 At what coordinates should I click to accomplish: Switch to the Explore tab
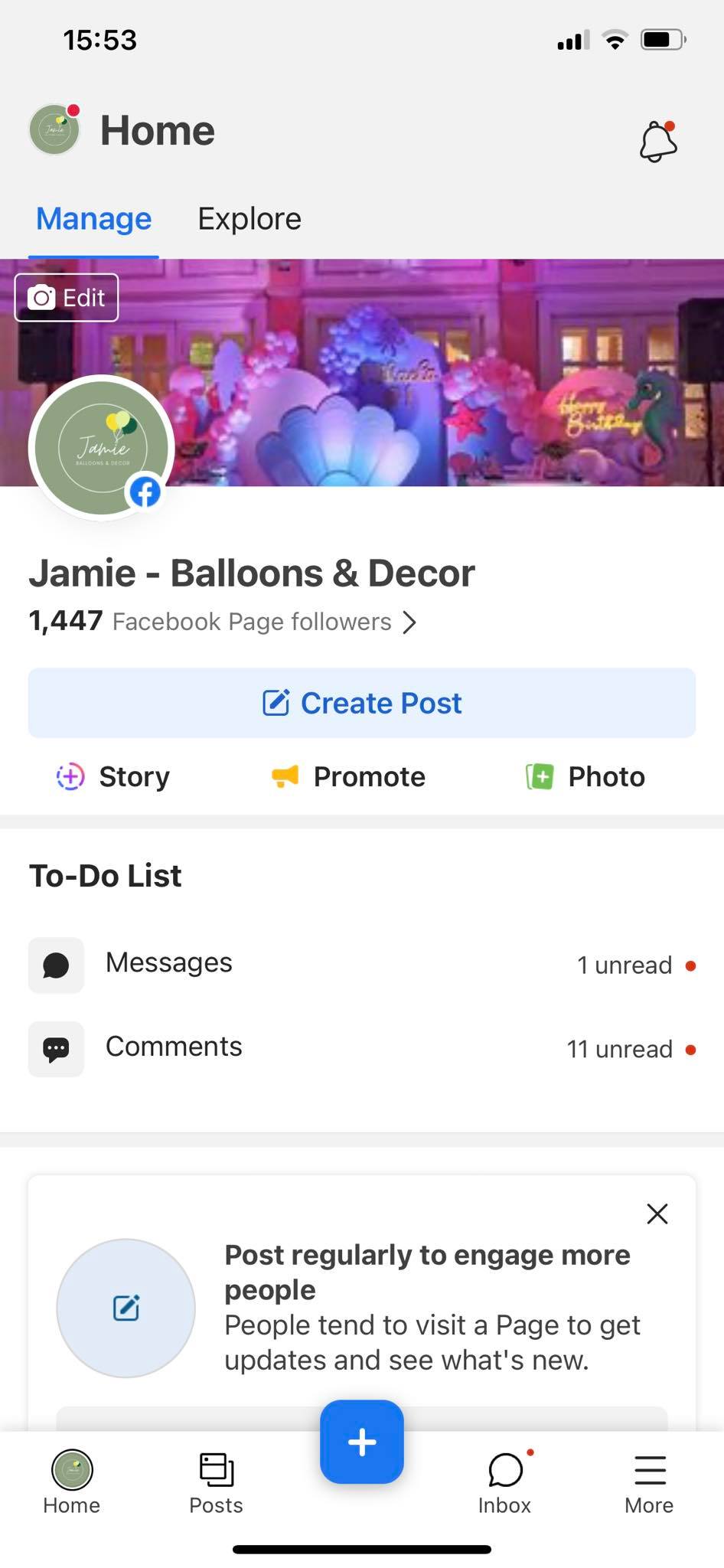(249, 219)
